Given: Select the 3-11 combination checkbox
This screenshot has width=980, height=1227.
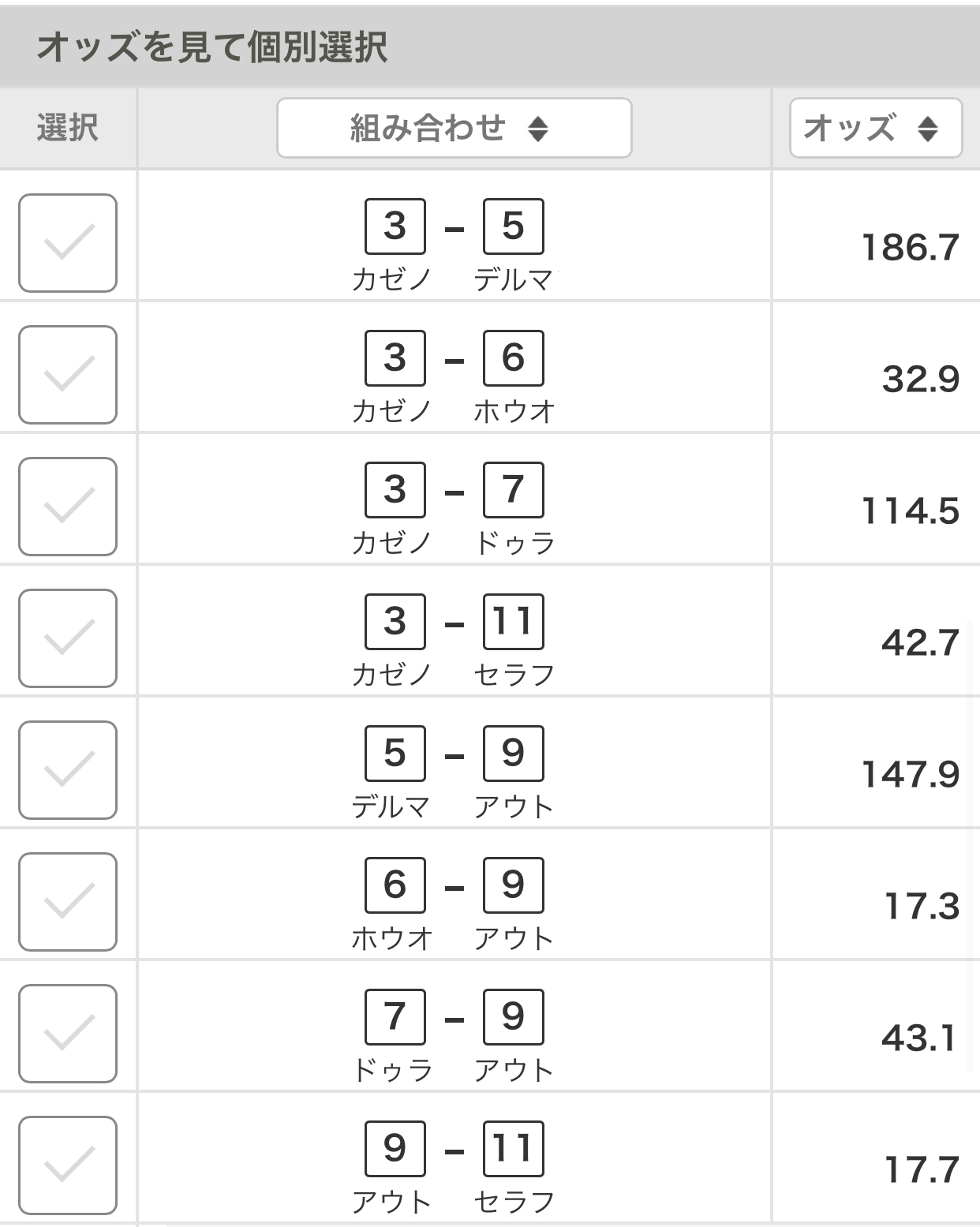Looking at the screenshot, I should pos(68,638).
